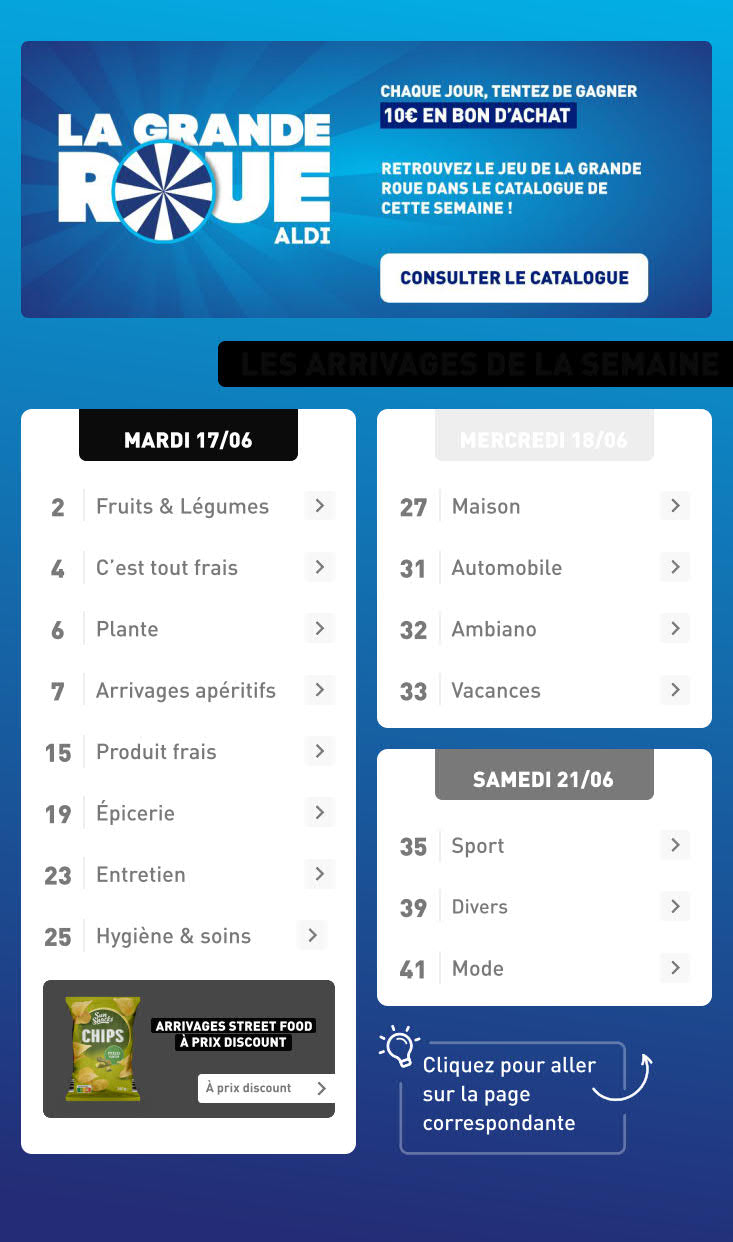Viewport: 733px width, 1242px height.
Task: Open the Produit frais section
Action: click(189, 752)
